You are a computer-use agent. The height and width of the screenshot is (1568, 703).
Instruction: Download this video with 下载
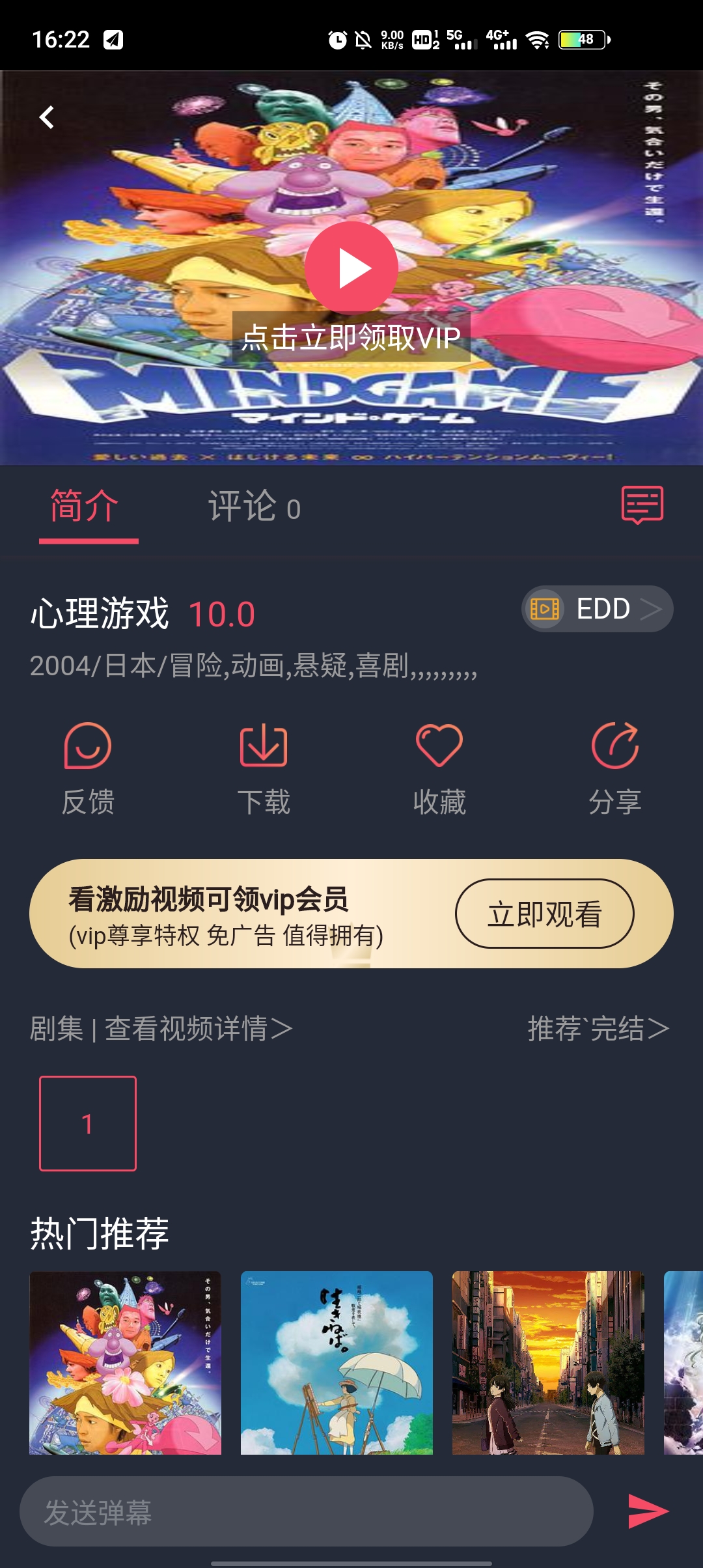[264, 768]
